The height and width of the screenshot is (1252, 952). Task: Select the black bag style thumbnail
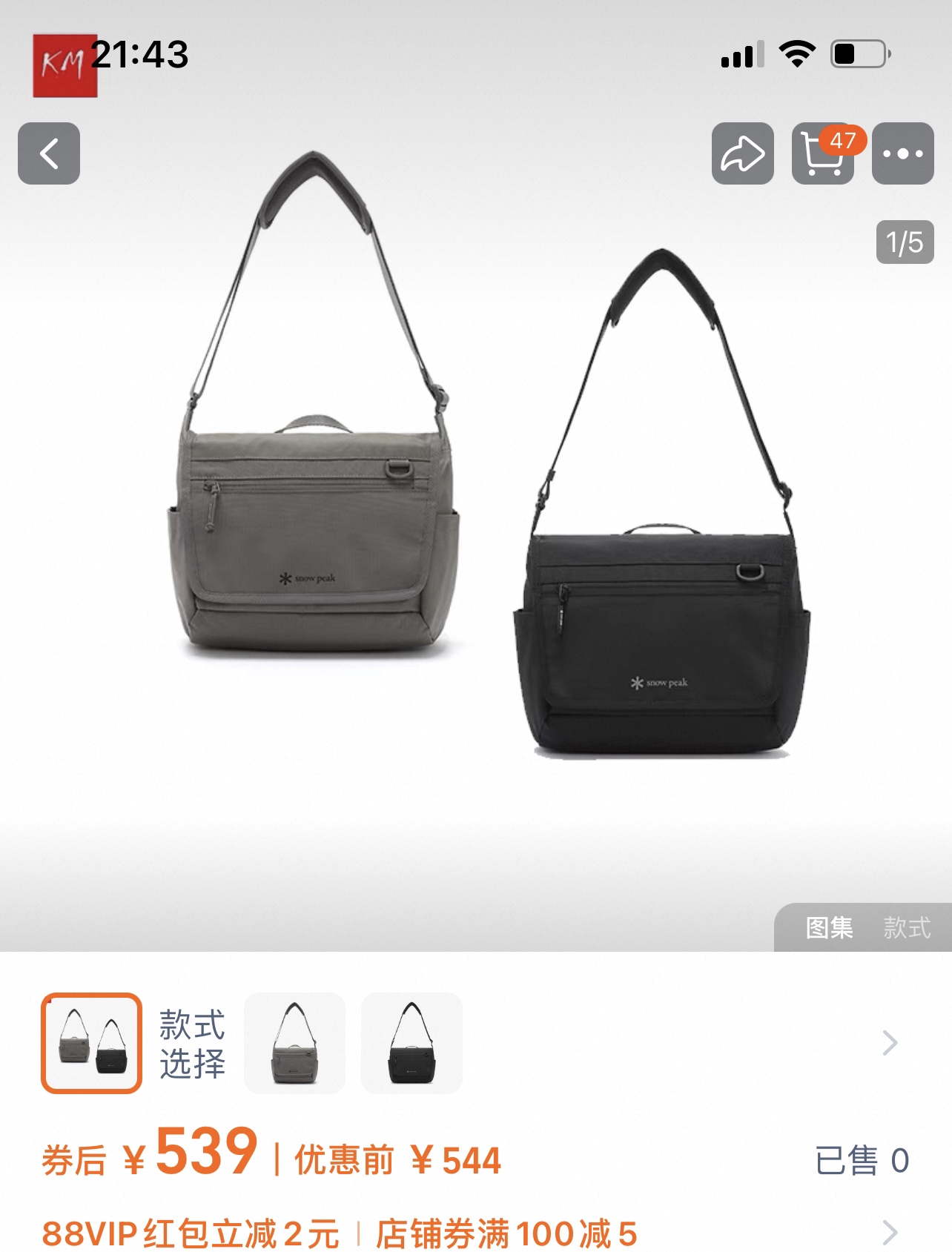pyautogui.click(x=411, y=1043)
